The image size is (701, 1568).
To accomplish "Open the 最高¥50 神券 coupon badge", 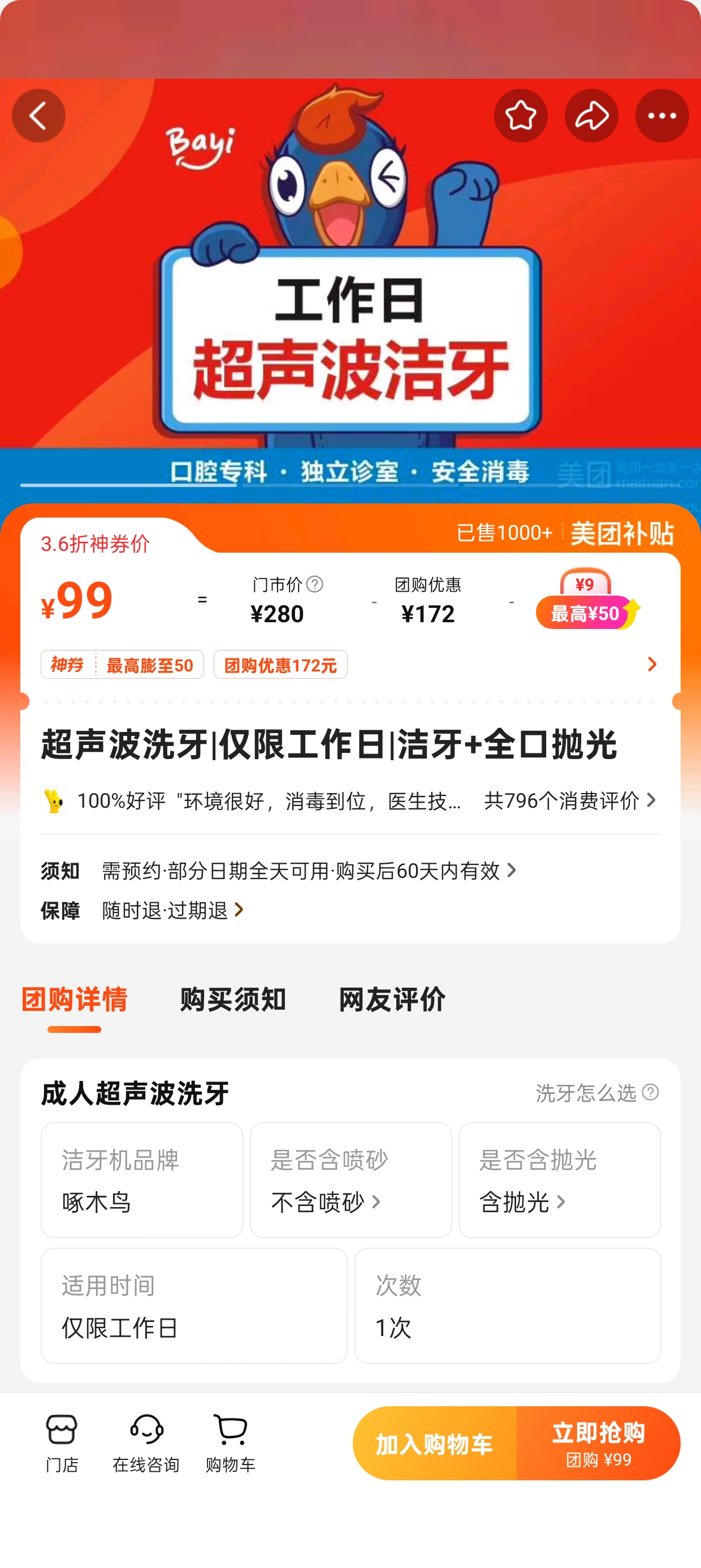I will 586,613.
